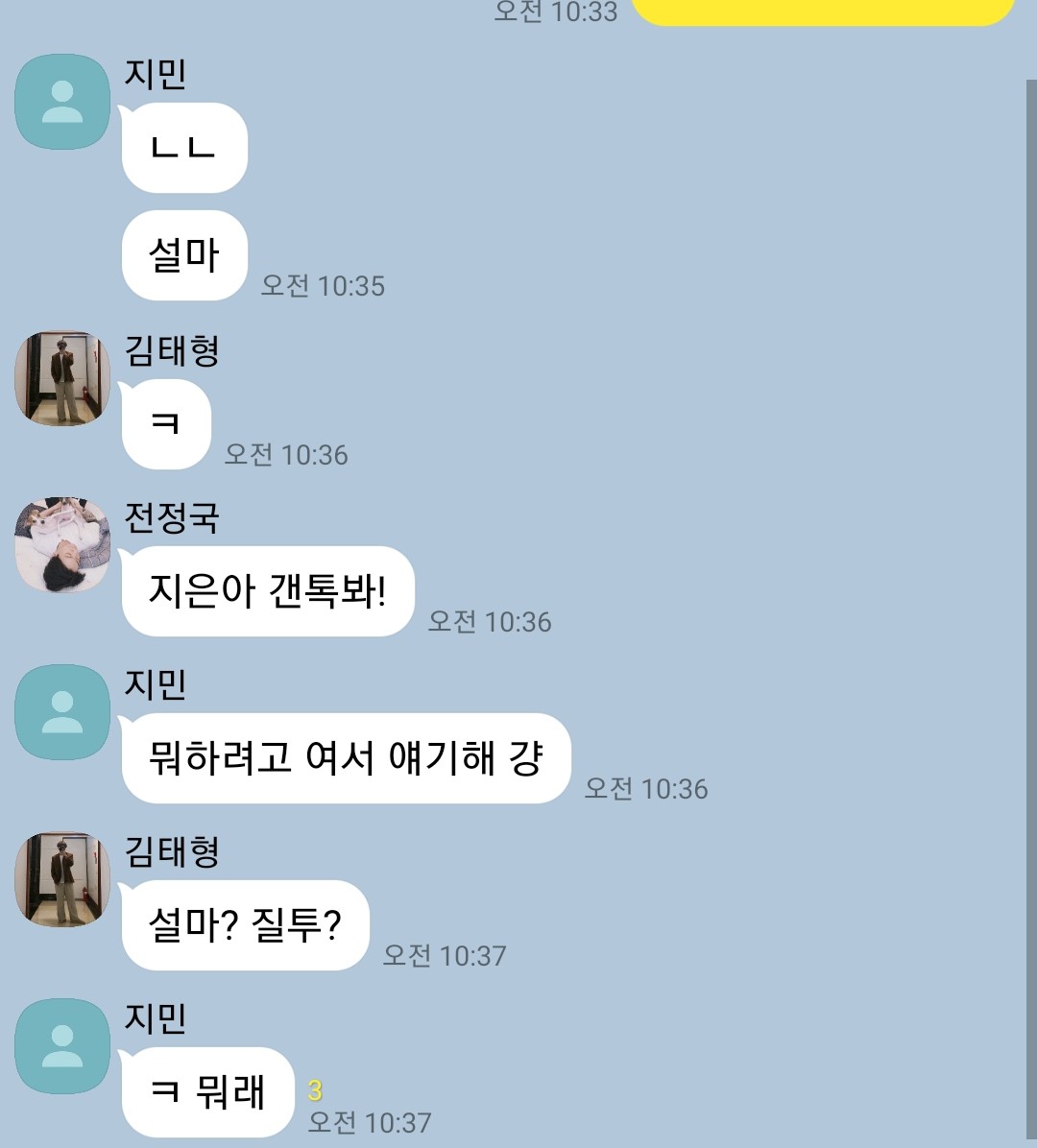Image resolution: width=1037 pixels, height=1148 pixels.
Task: View 전정국's profile picture
Action: [62, 545]
